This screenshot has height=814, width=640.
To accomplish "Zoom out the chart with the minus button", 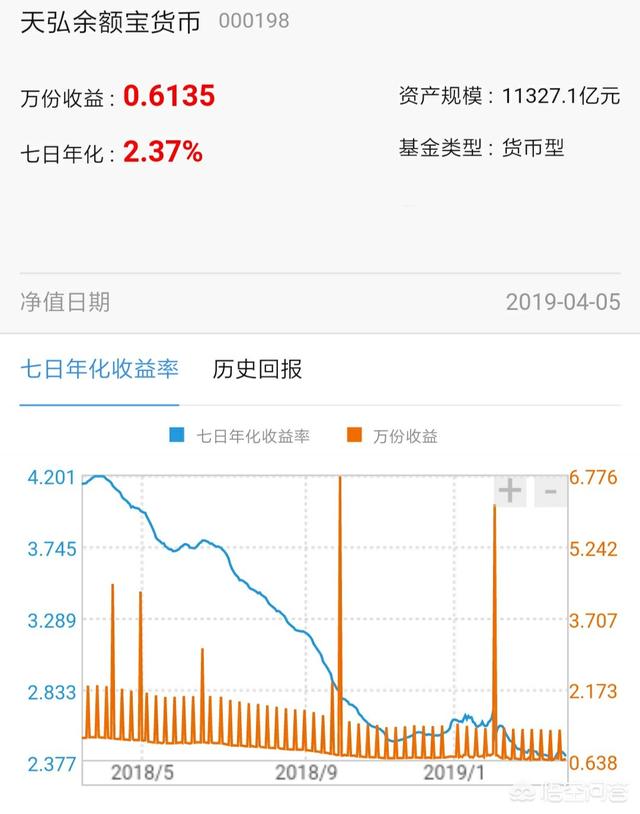I will [550, 490].
